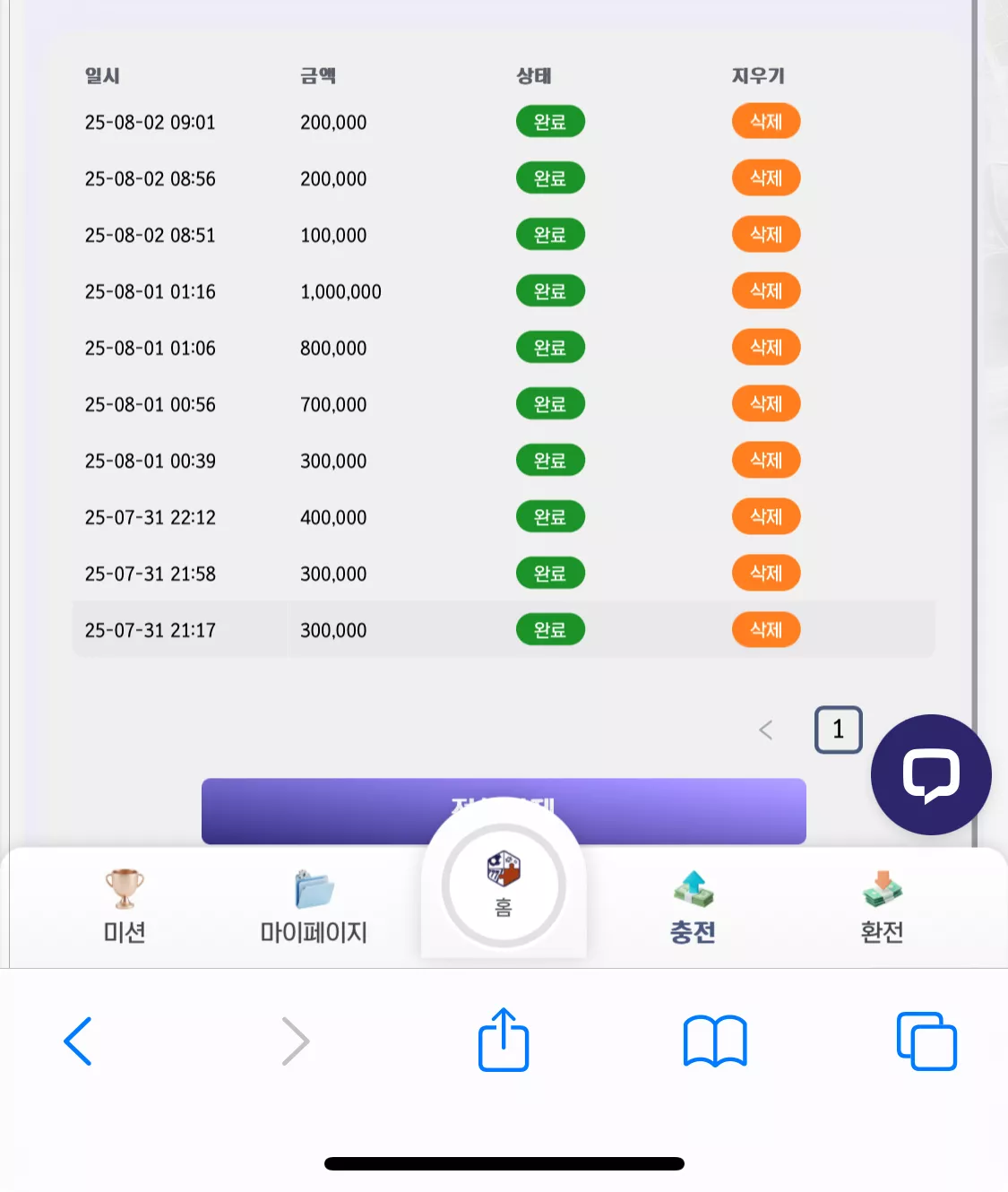Tap the purple delete-all button
1008x1192 pixels.
tap(504, 811)
